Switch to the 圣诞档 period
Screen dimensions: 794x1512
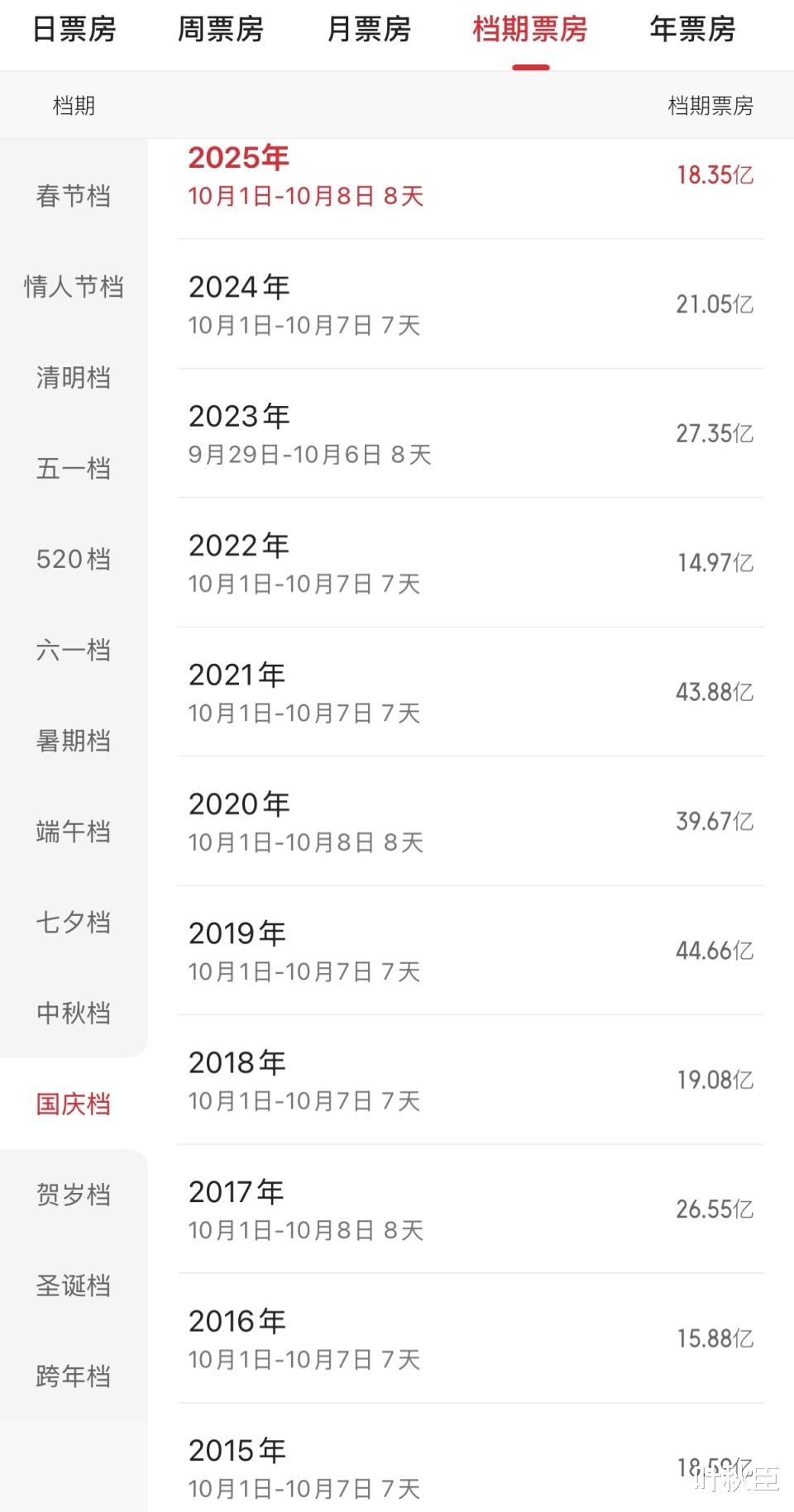pos(74,1285)
